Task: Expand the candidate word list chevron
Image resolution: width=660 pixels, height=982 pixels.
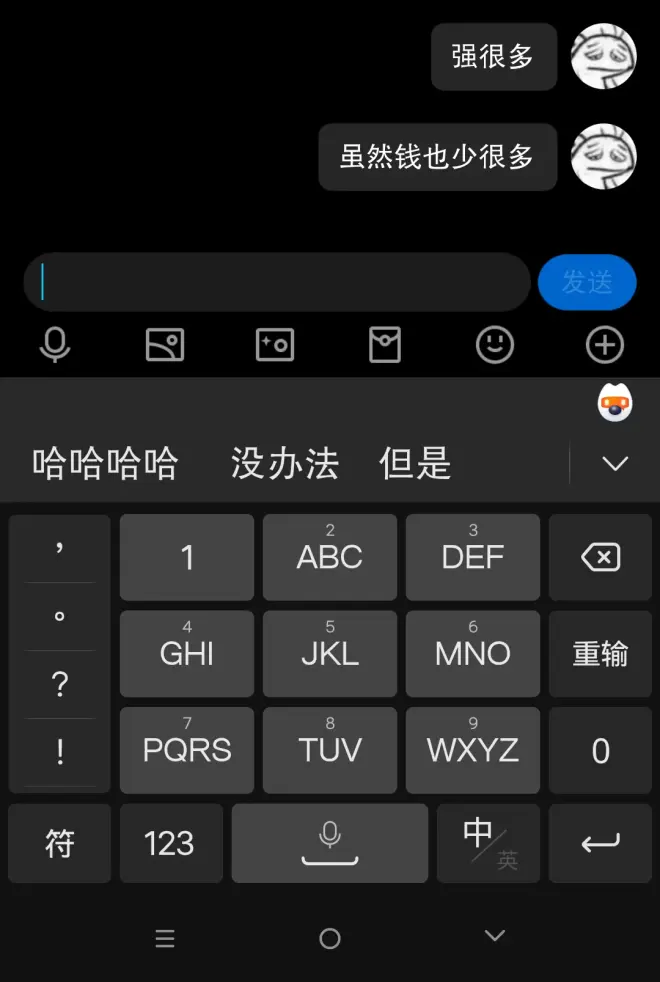Action: tap(615, 464)
